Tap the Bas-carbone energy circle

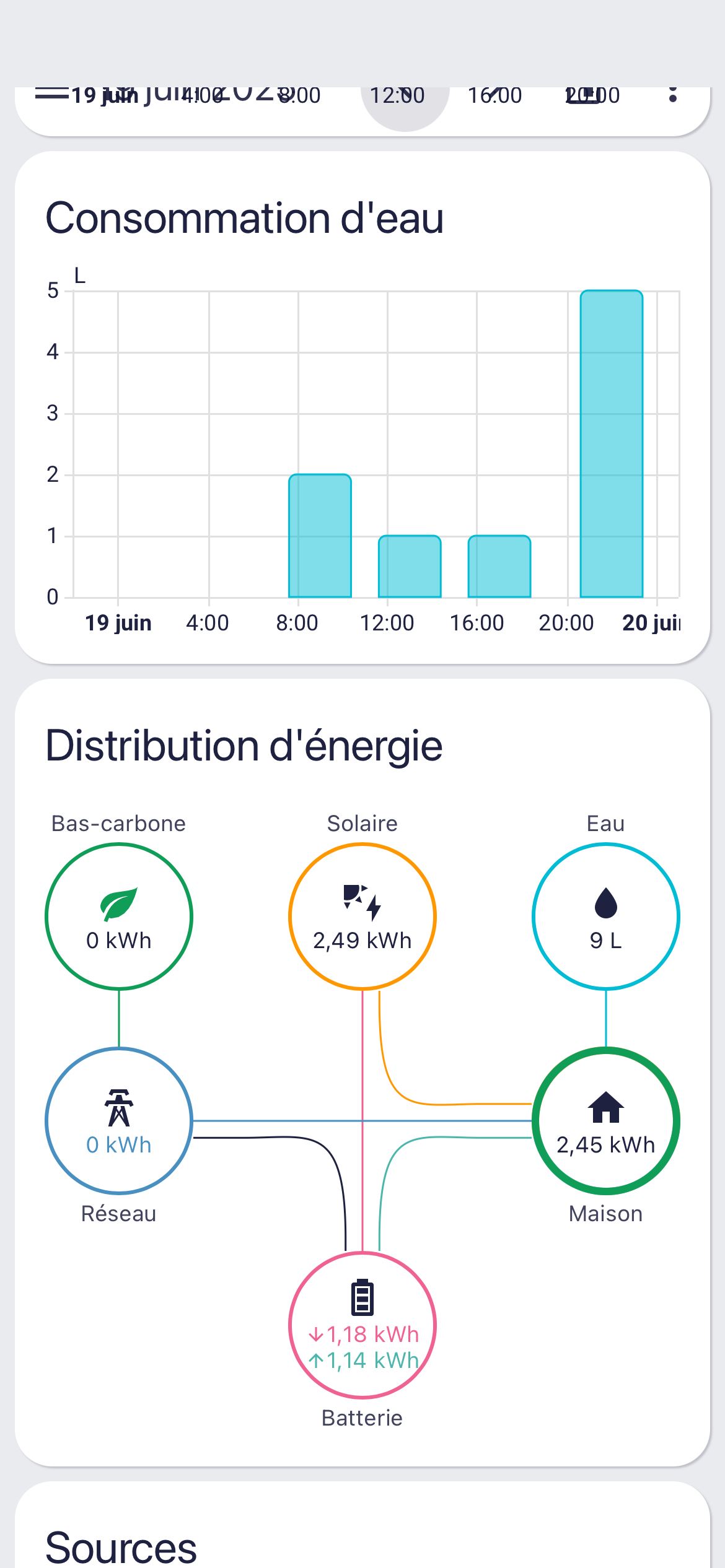[119, 917]
